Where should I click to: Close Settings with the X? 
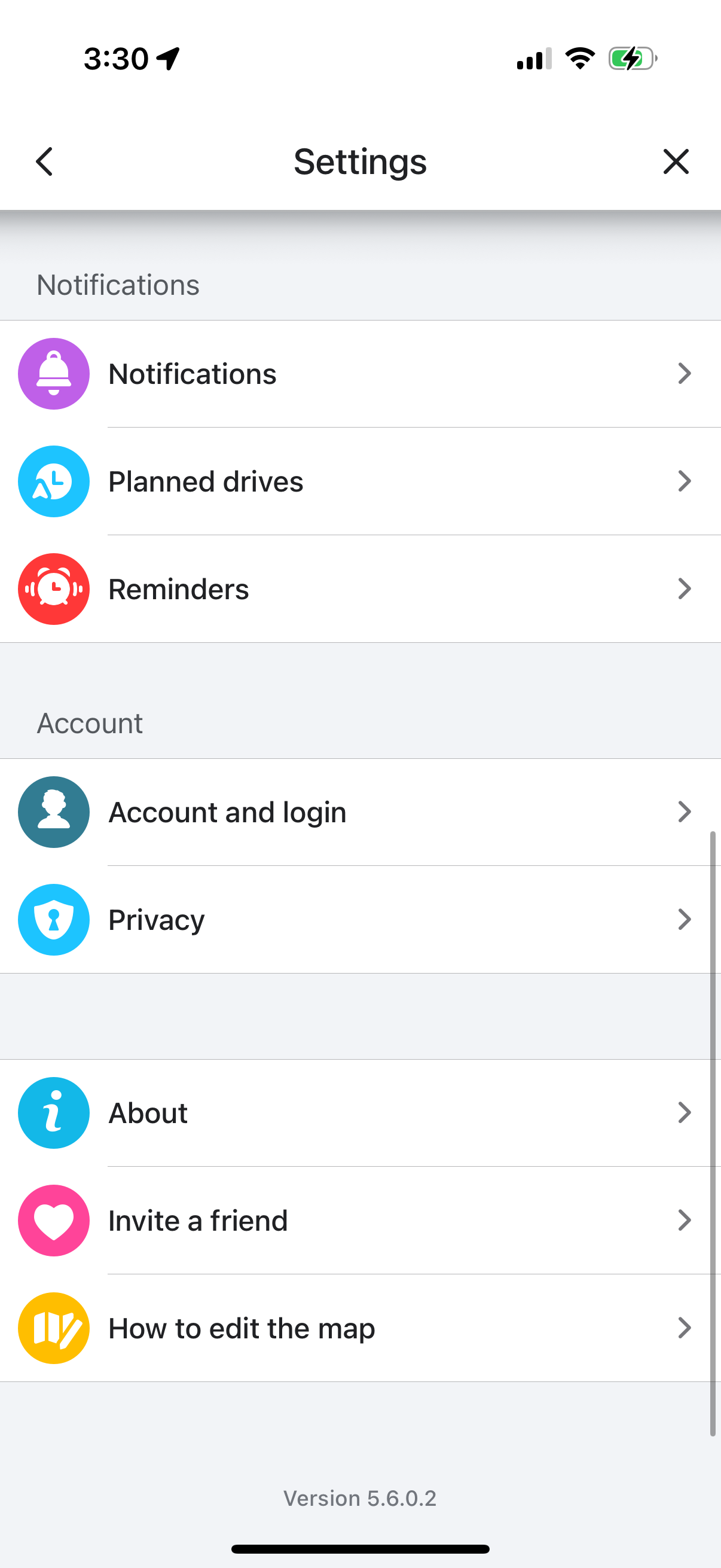pos(676,161)
